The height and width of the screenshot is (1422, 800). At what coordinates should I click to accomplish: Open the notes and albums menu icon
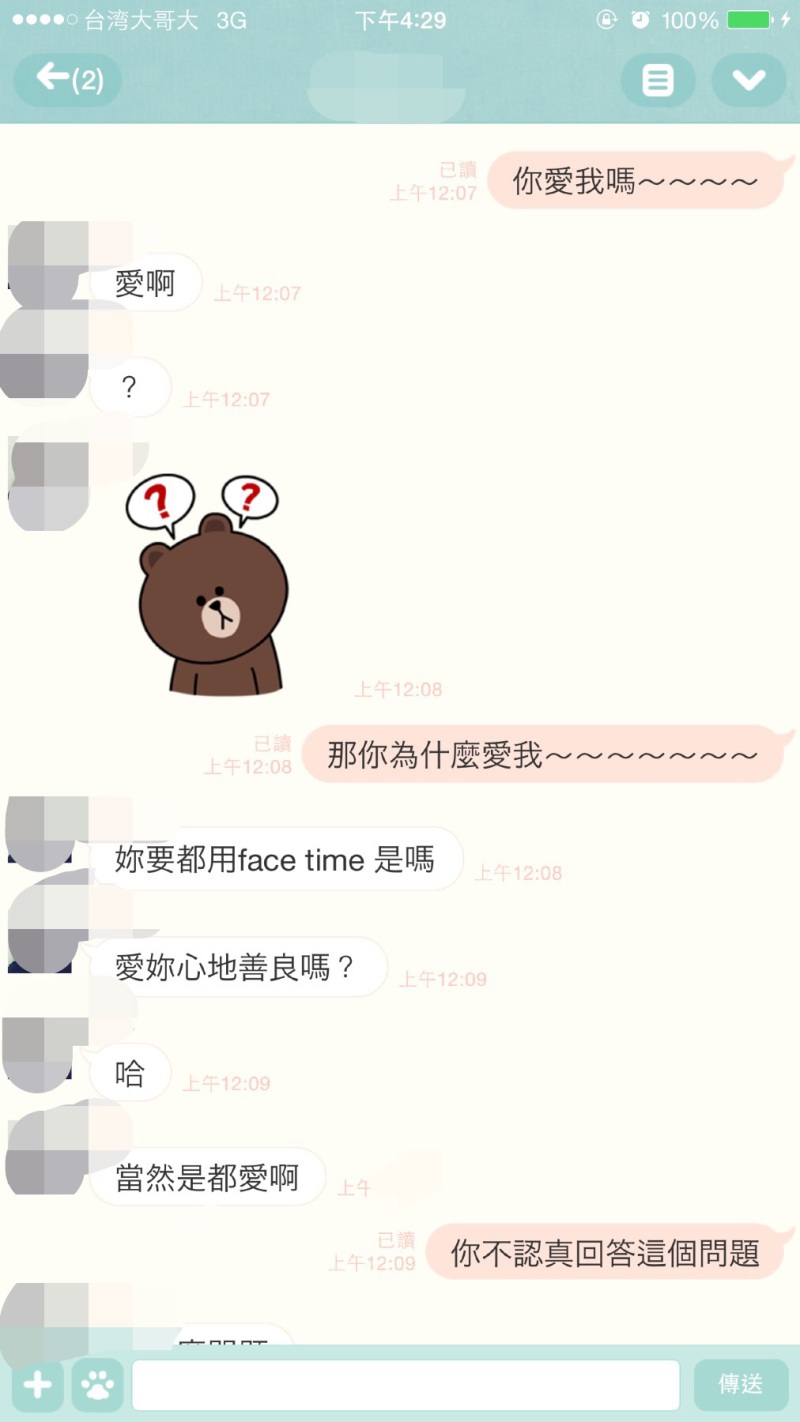coord(657,80)
